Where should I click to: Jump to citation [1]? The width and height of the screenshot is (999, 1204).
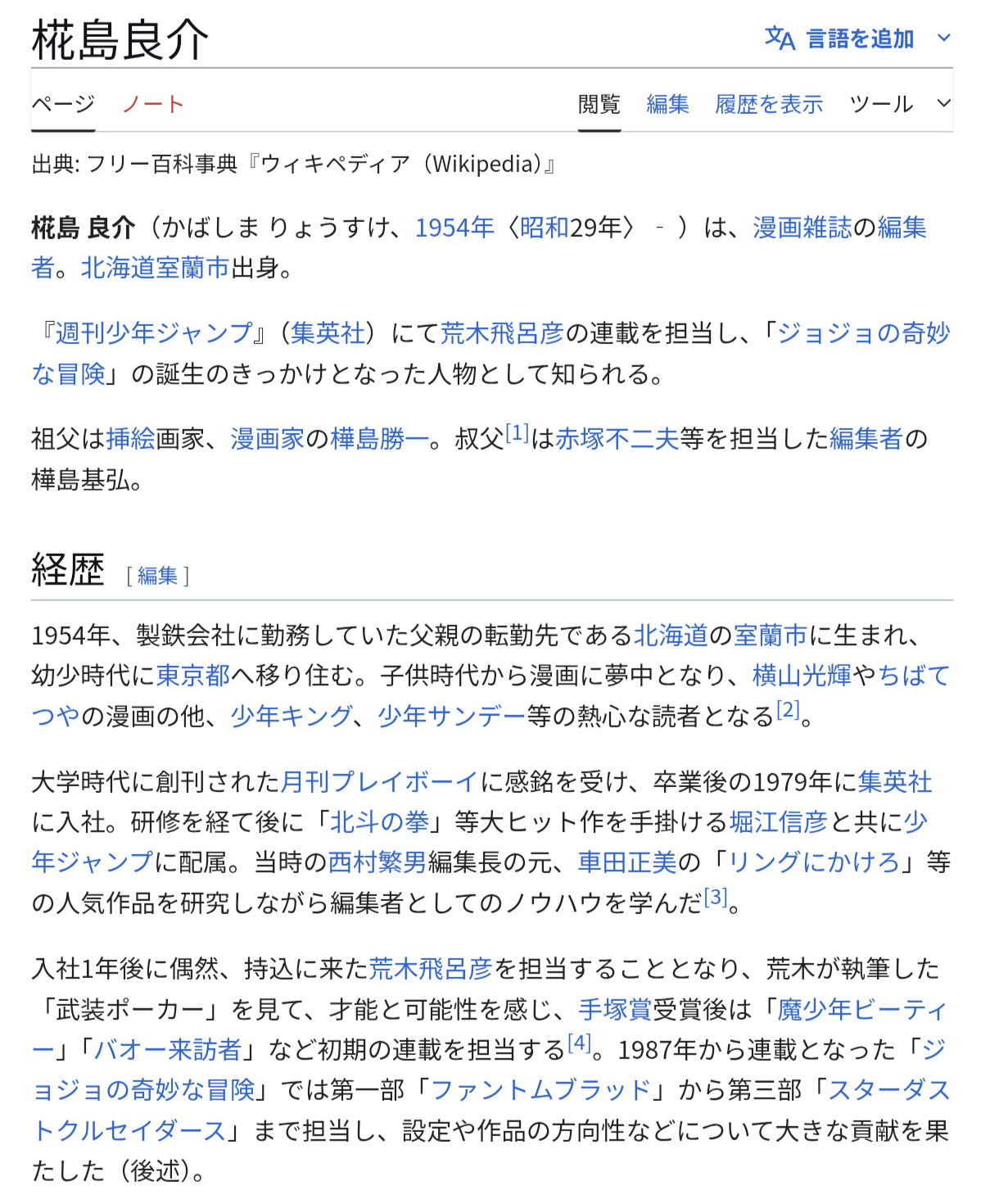[517, 432]
